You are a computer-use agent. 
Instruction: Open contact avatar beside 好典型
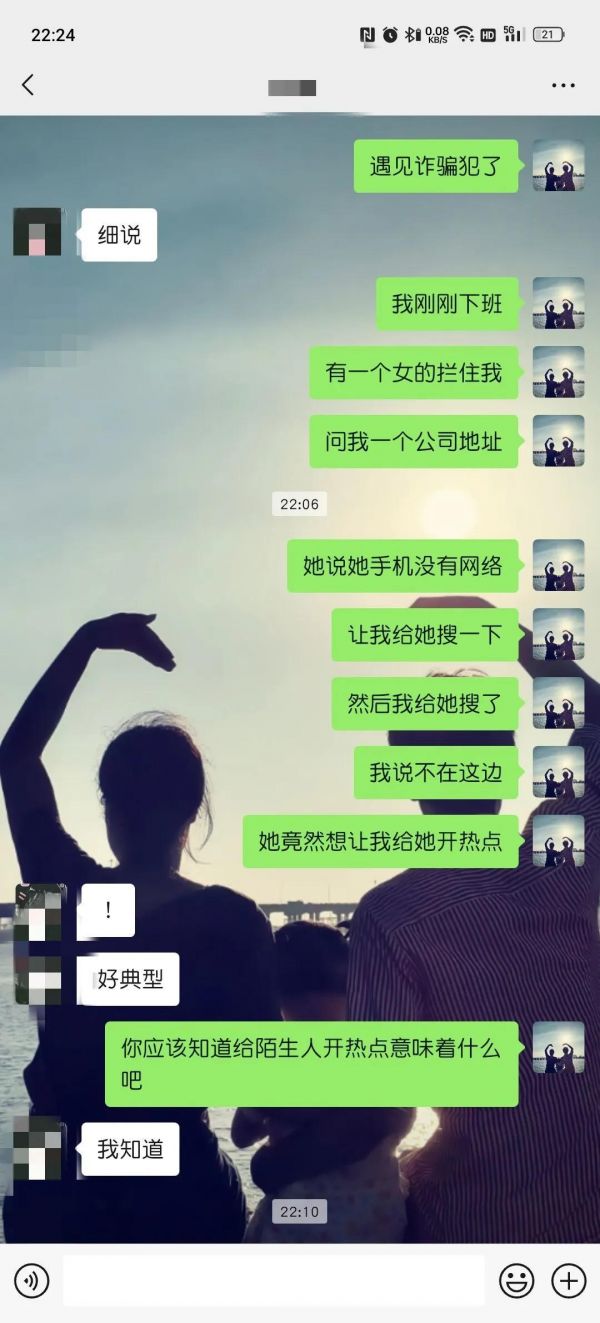click(37, 979)
